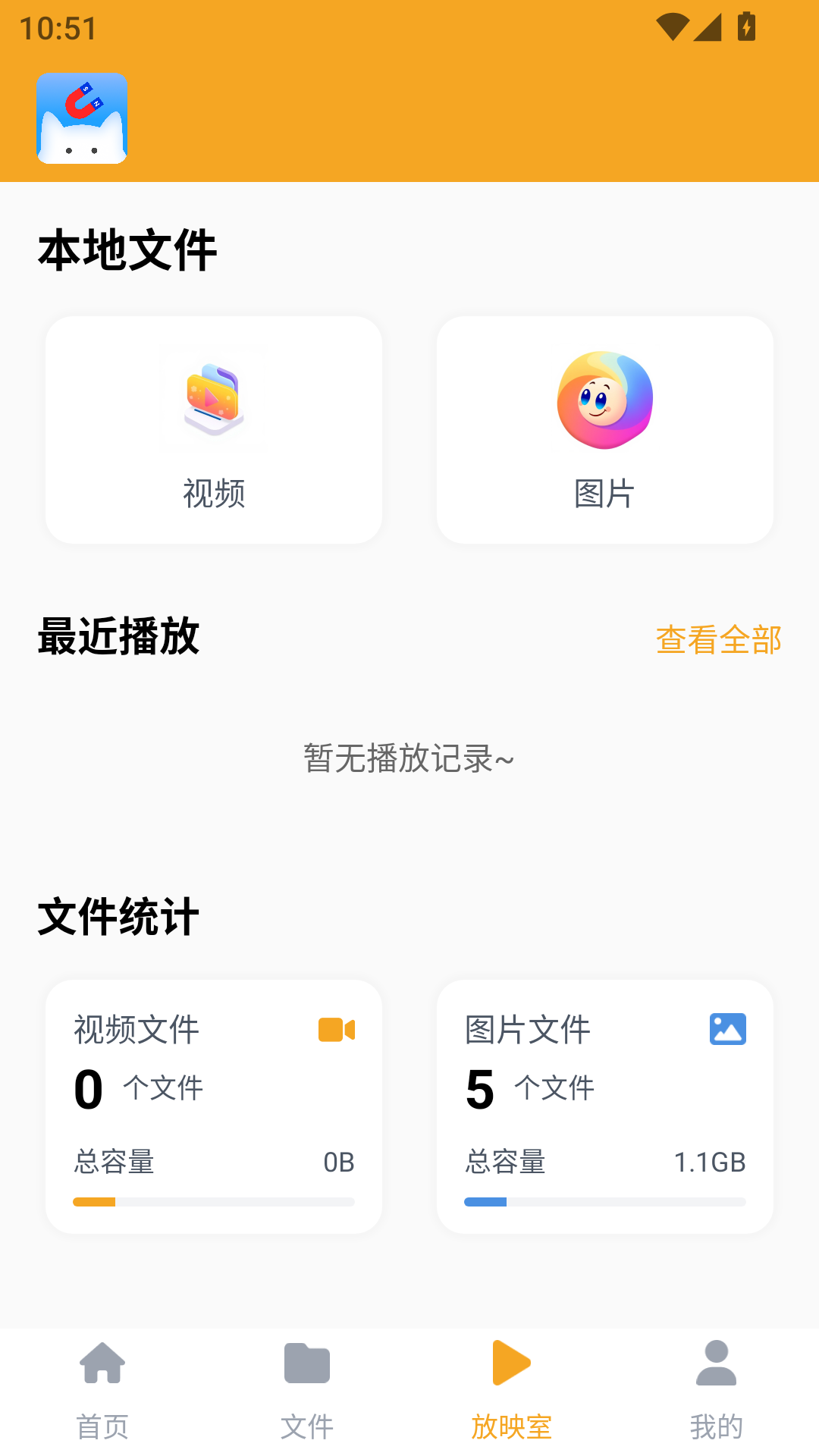Tap the app logo at top left
Viewport: 819px width, 1456px height.
82,118
